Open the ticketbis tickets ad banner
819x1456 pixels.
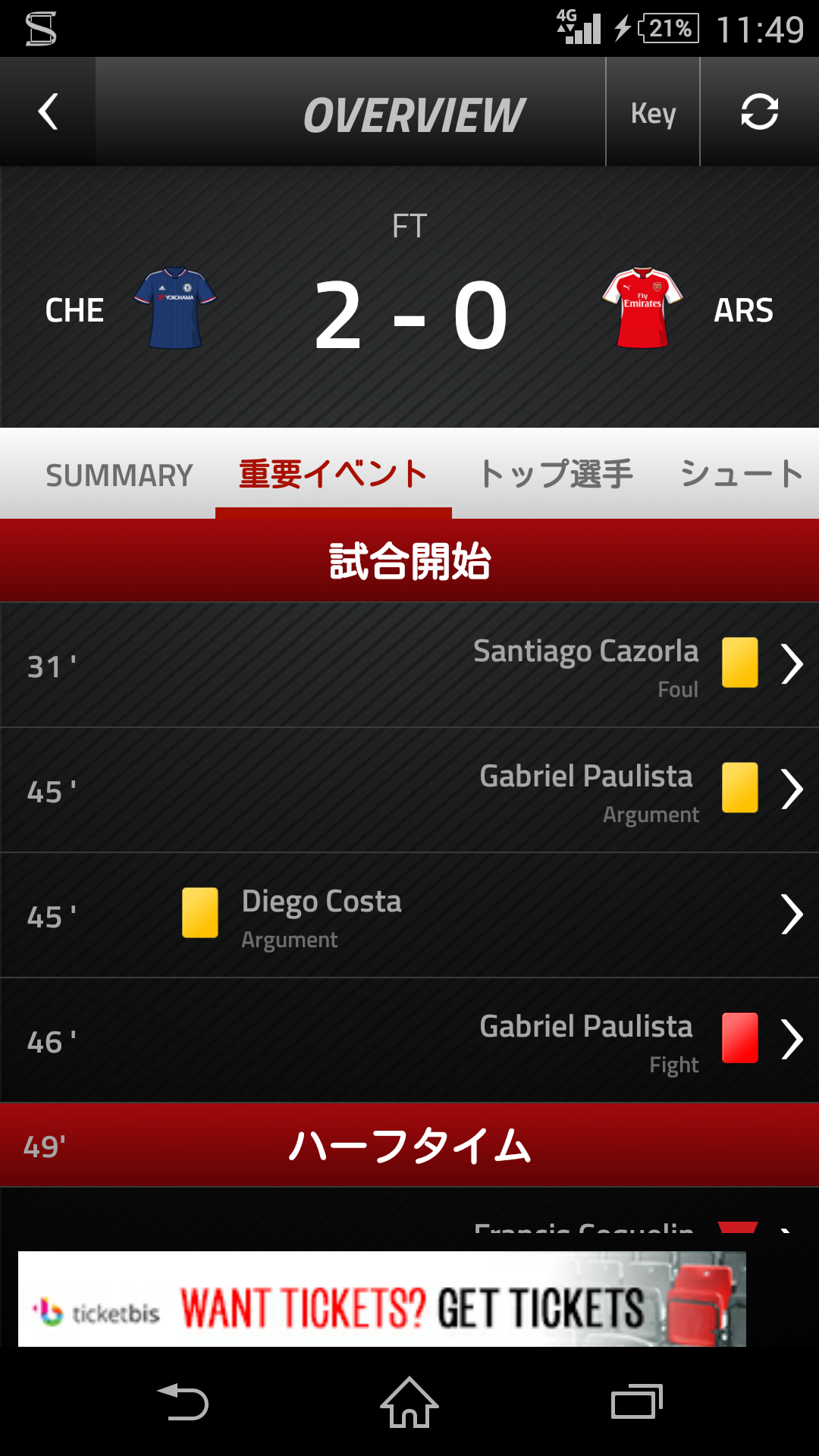pyautogui.click(x=381, y=1299)
